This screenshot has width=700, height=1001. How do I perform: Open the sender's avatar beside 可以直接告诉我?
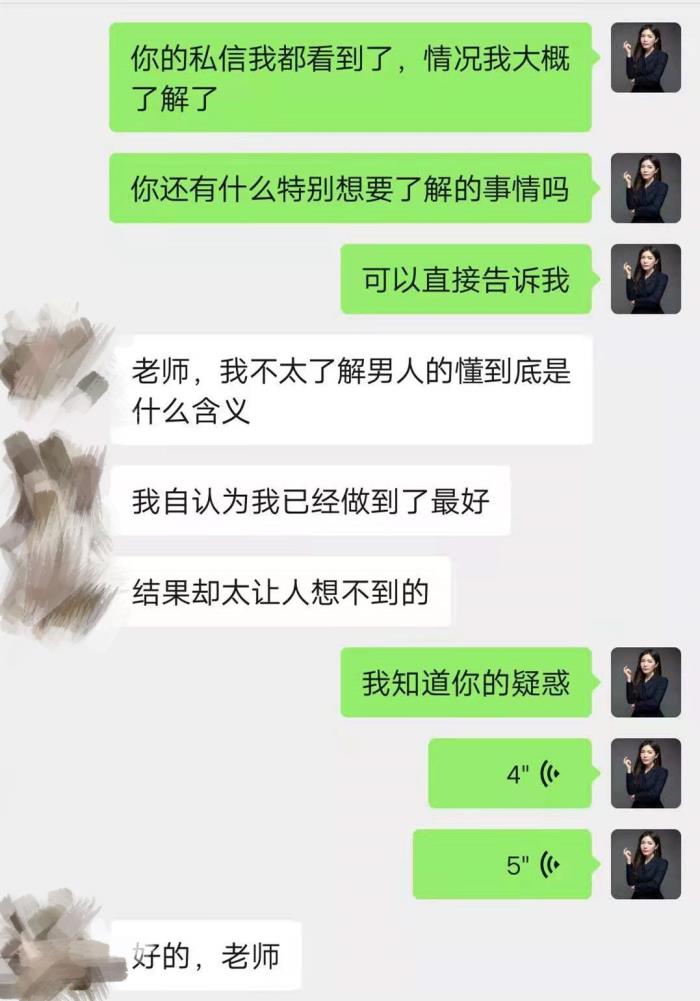[645, 279]
